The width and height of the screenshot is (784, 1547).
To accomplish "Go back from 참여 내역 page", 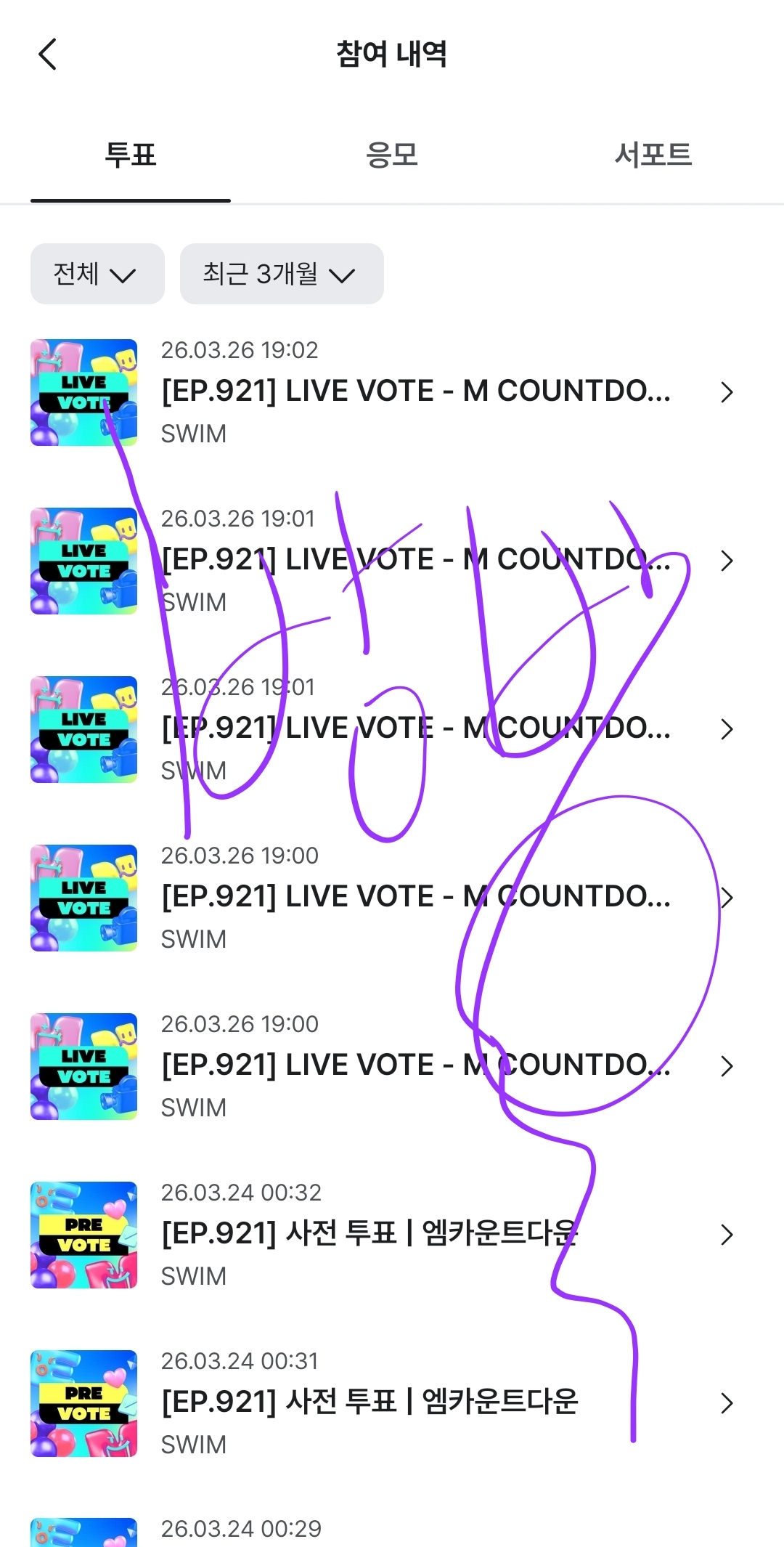I will (x=48, y=54).
